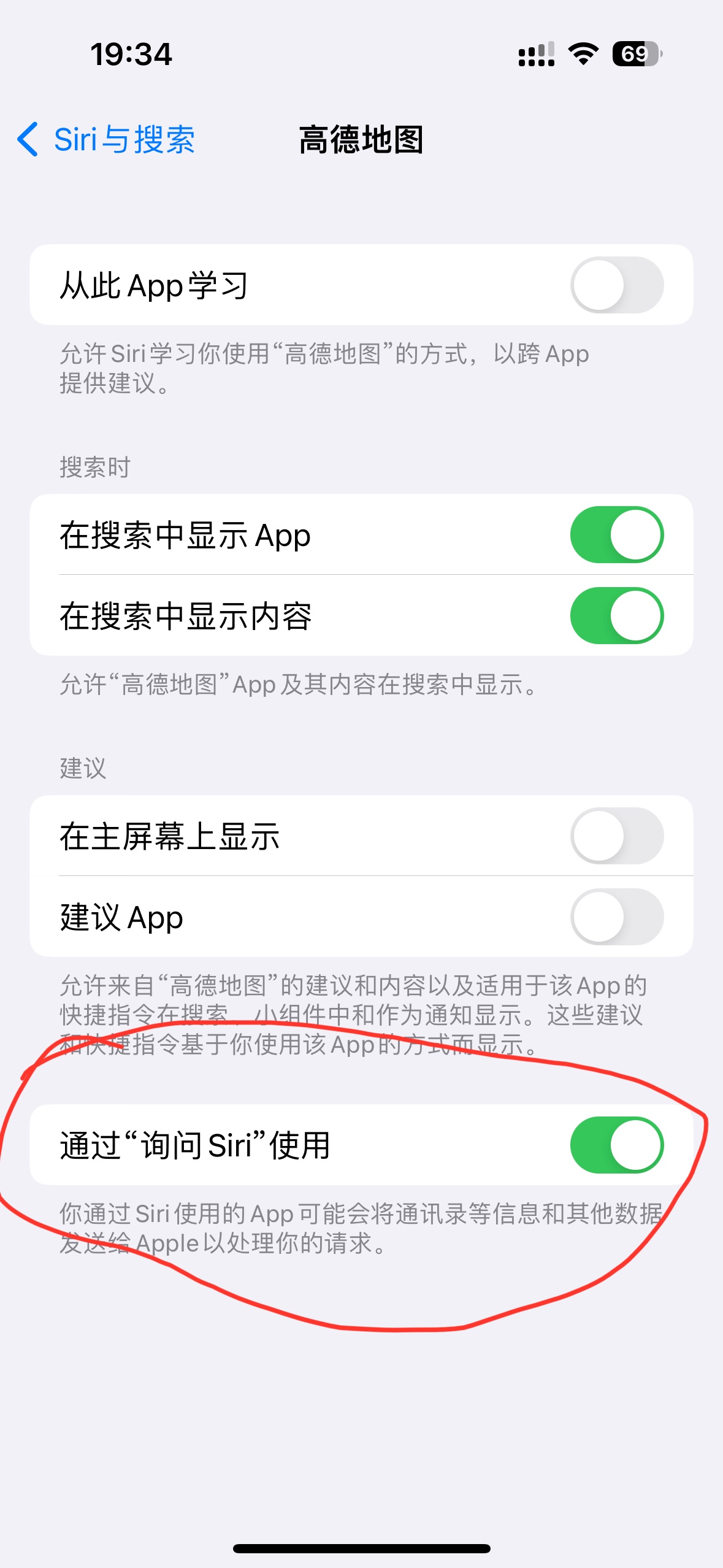This screenshot has height=1568, width=723.
Task: Enable the 从此 App 学习 switch
Action: (x=616, y=285)
